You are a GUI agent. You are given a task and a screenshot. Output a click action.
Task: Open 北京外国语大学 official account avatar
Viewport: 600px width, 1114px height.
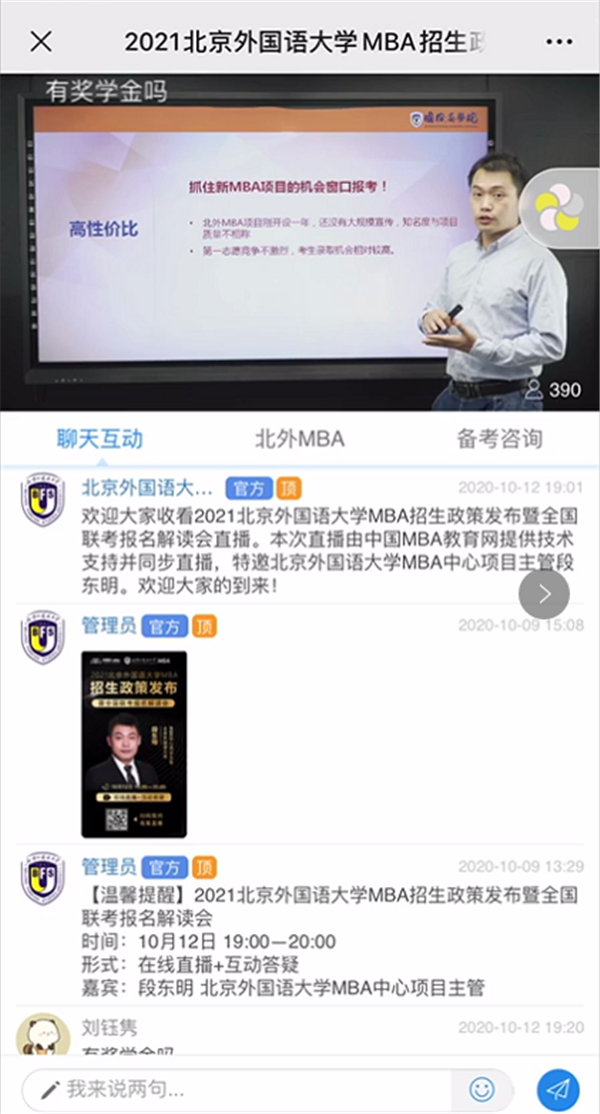pos(43,500)
